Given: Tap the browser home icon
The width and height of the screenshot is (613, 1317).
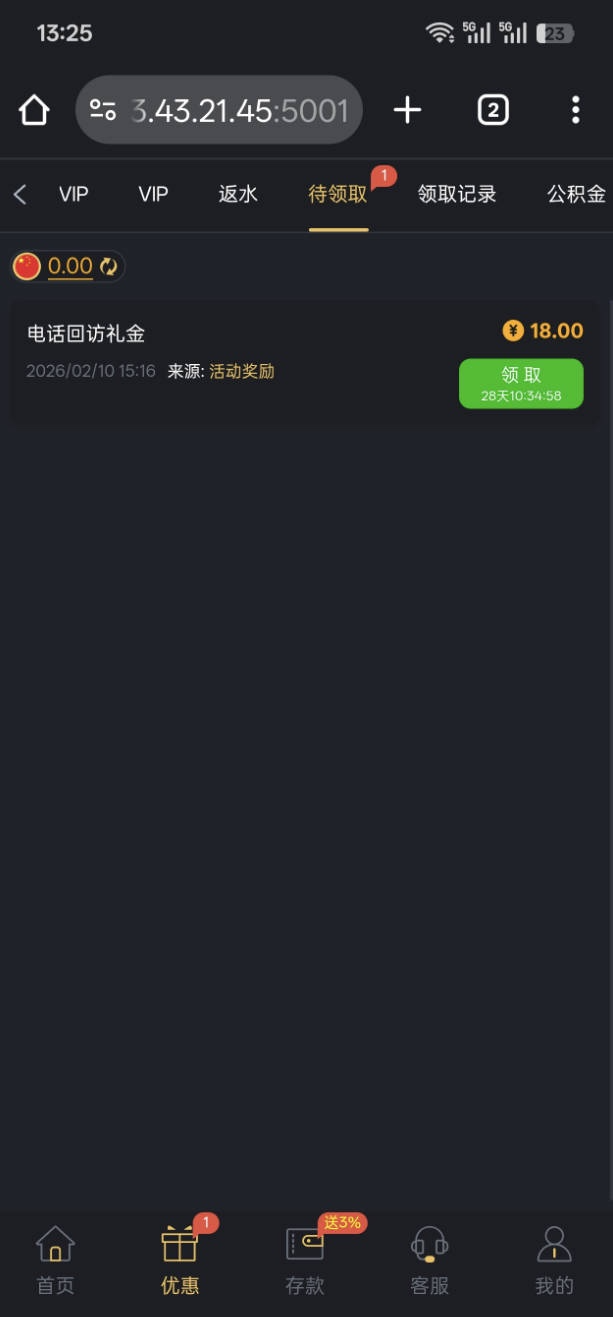Looking at the screenshot, I should pos(34,110).
